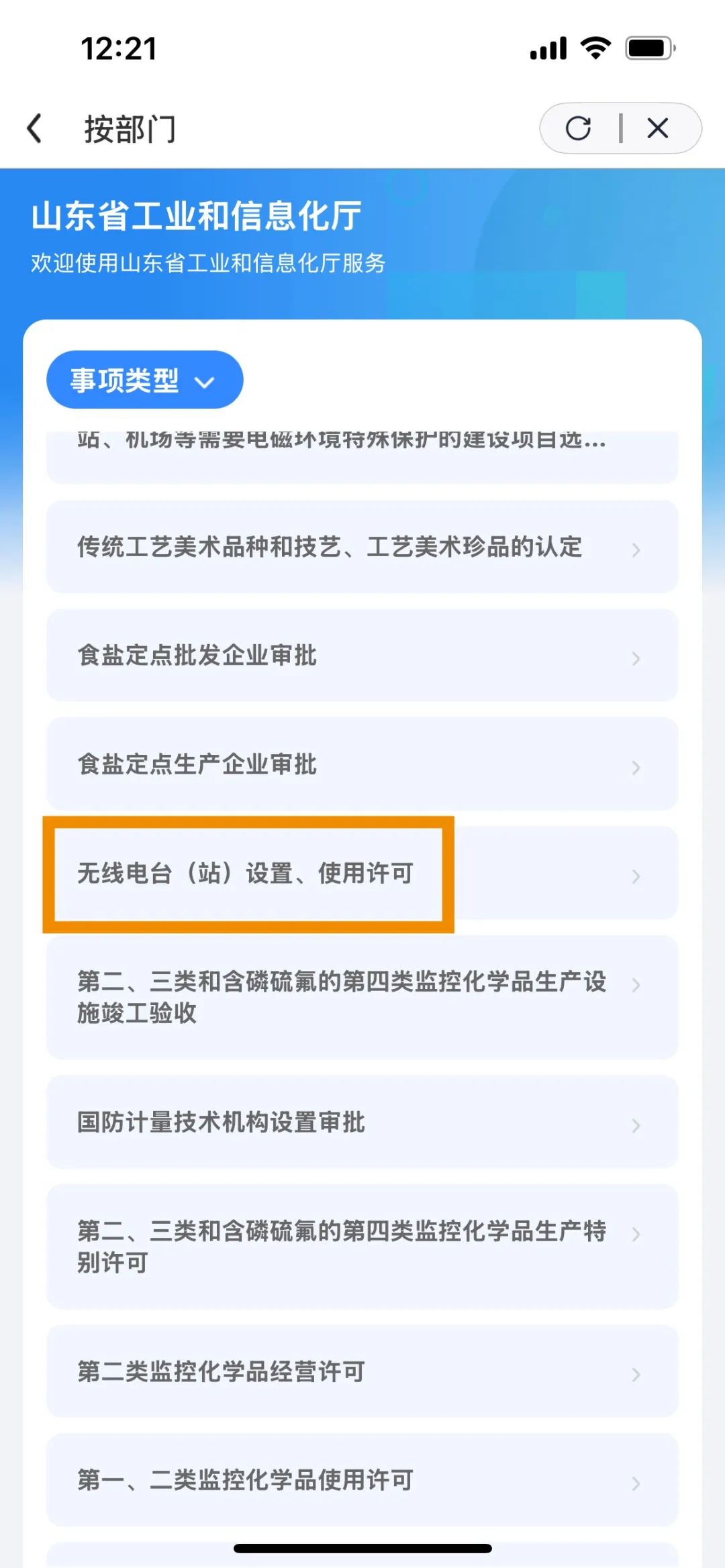
Task: Go back using the top-left arrow
Action: (34, 128)
